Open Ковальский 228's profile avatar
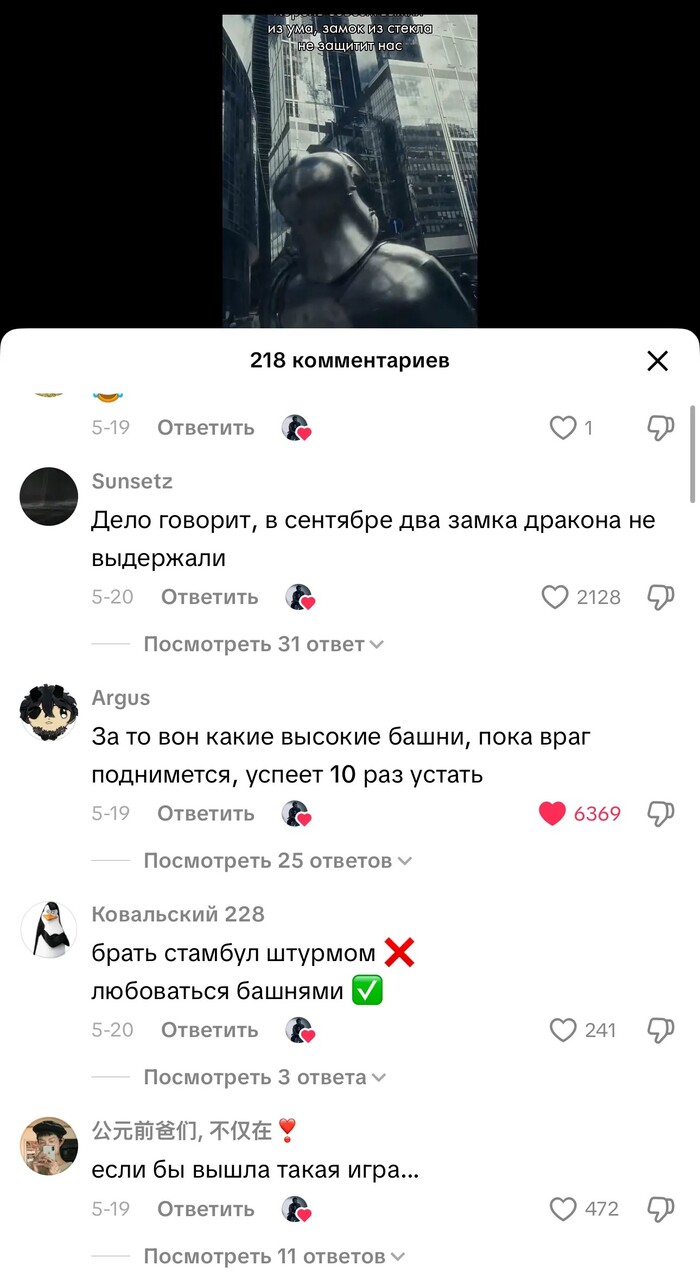The height and width of the screenshot is (1278, 700). pyautogui.click(x=48, y=929)
